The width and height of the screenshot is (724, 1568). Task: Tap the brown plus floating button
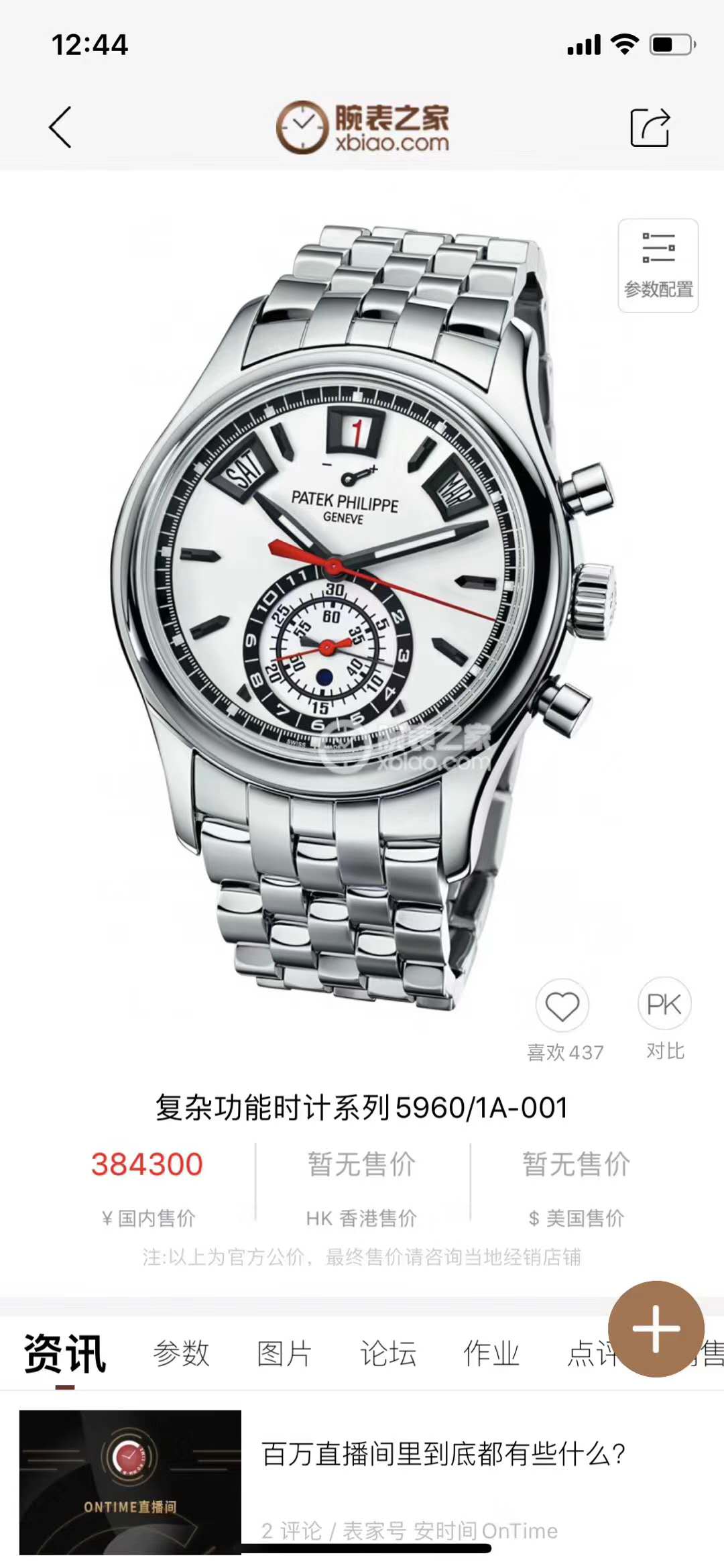click(x=656, y=1329)
